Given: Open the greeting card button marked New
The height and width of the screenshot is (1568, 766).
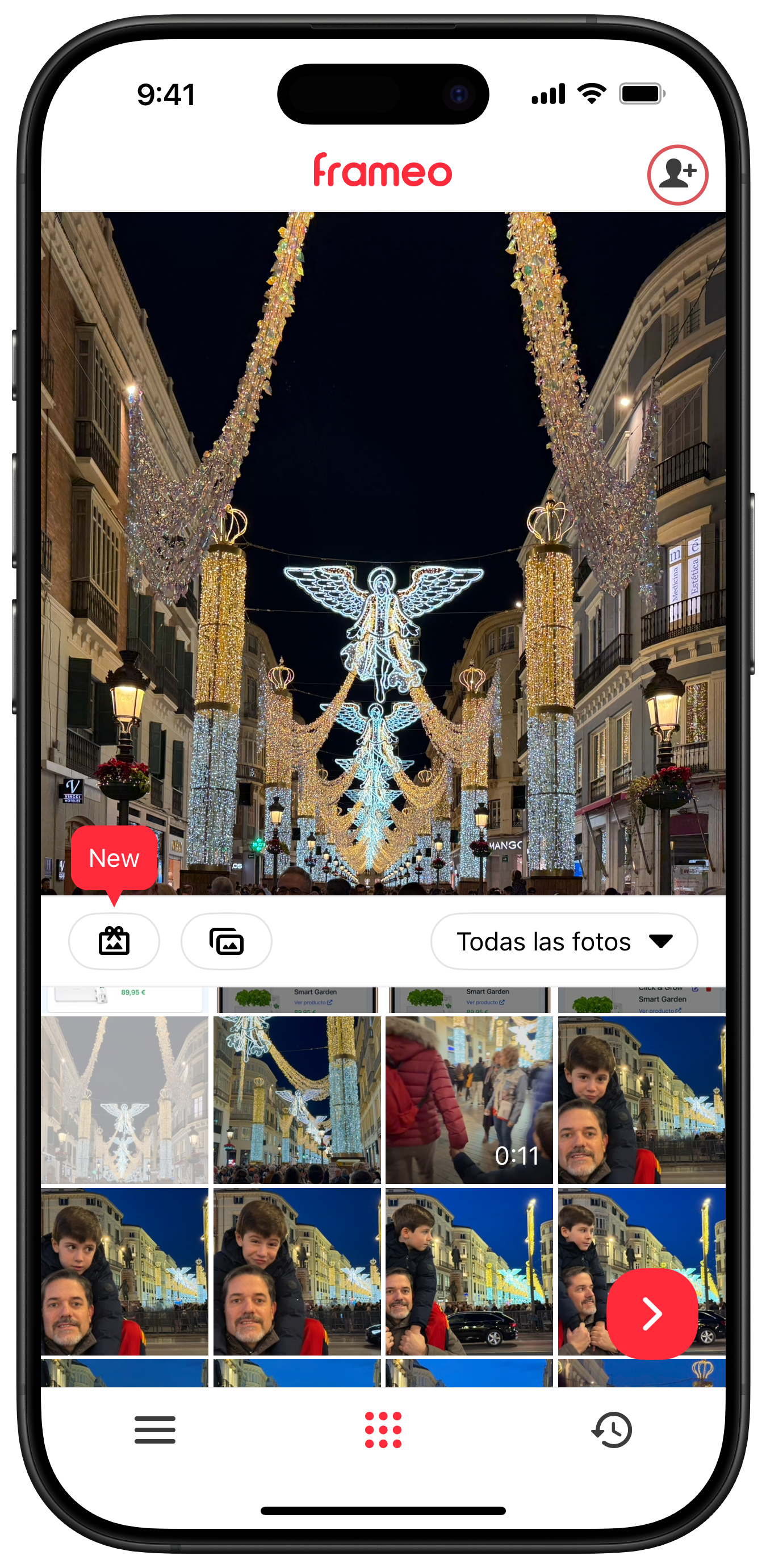Looking at the screenshot, I should click(114, 941).
